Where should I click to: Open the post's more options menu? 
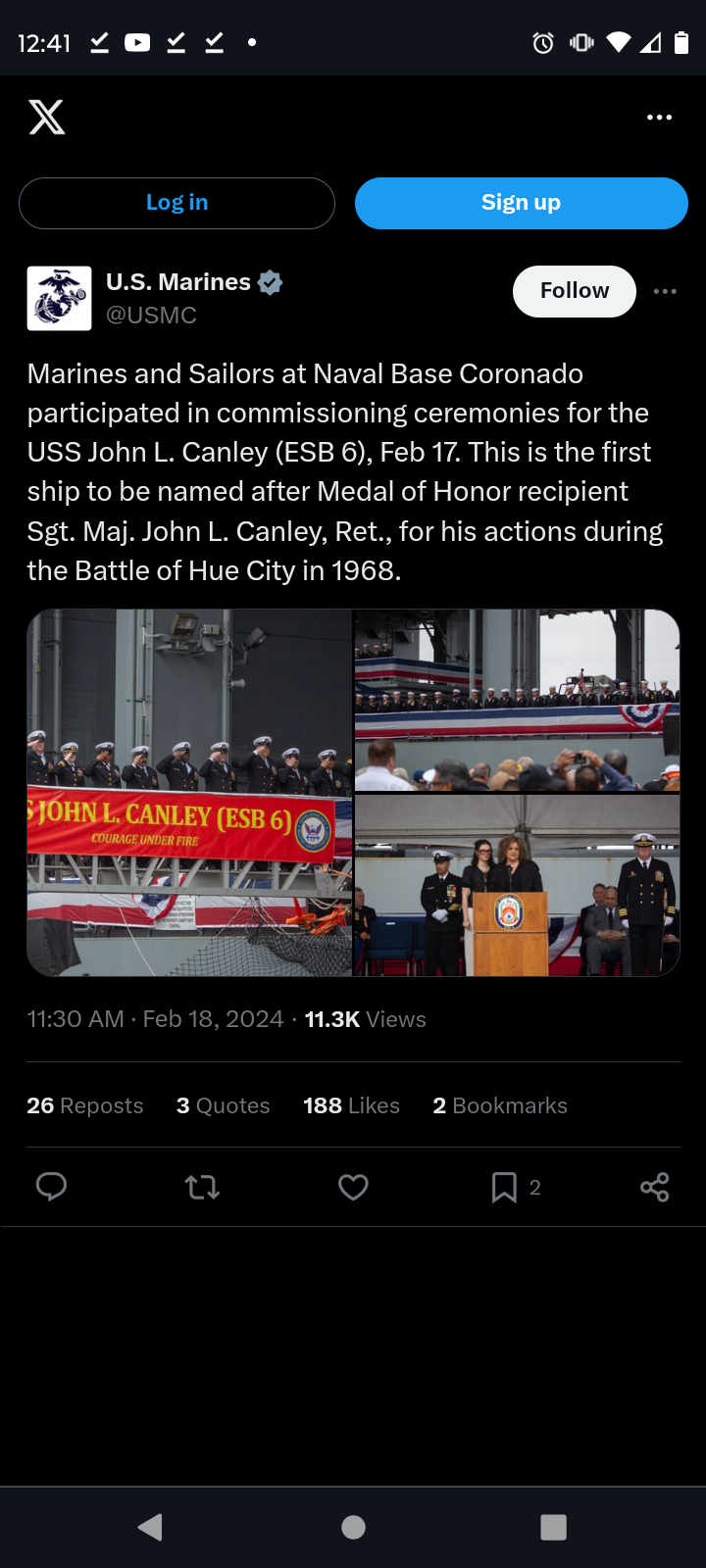665,291
